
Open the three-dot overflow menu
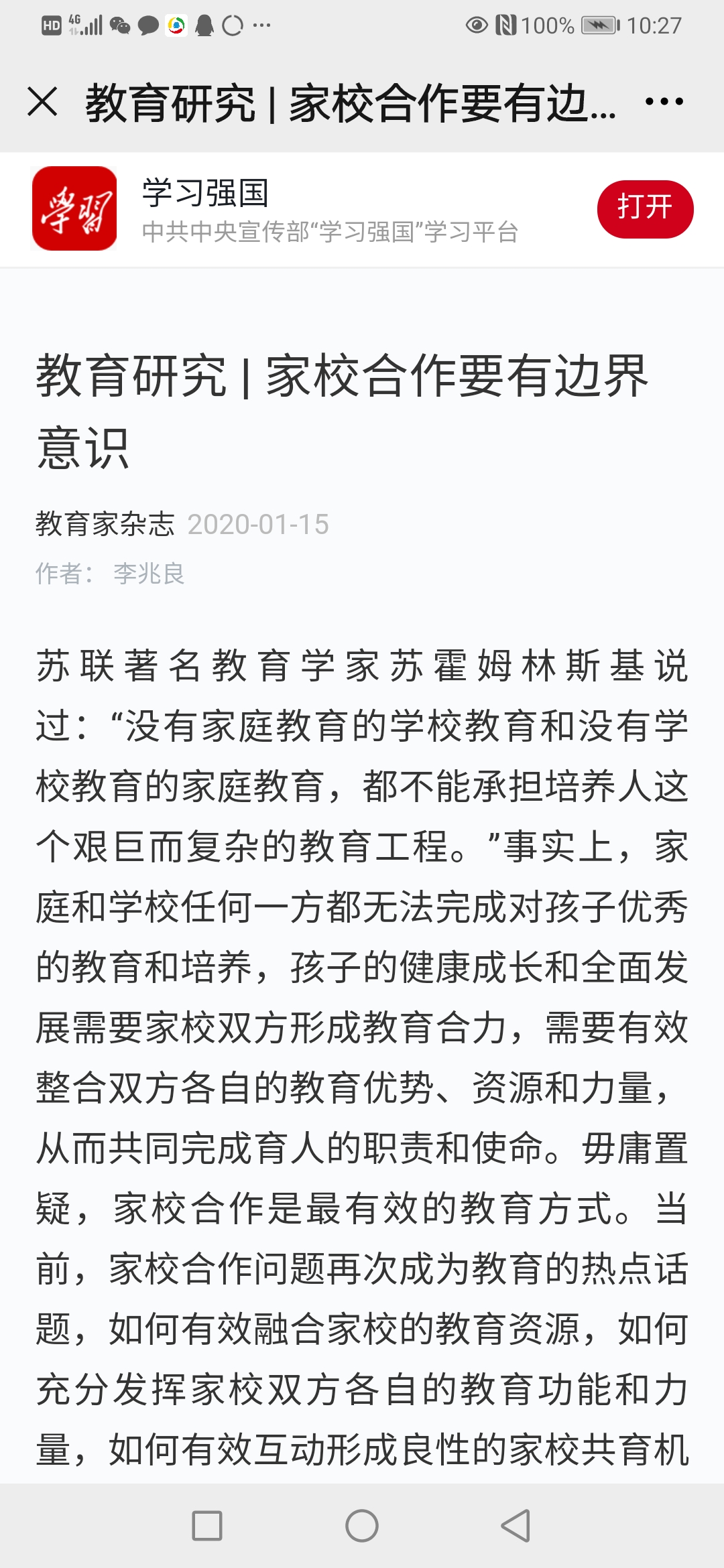tap(664, 102)
